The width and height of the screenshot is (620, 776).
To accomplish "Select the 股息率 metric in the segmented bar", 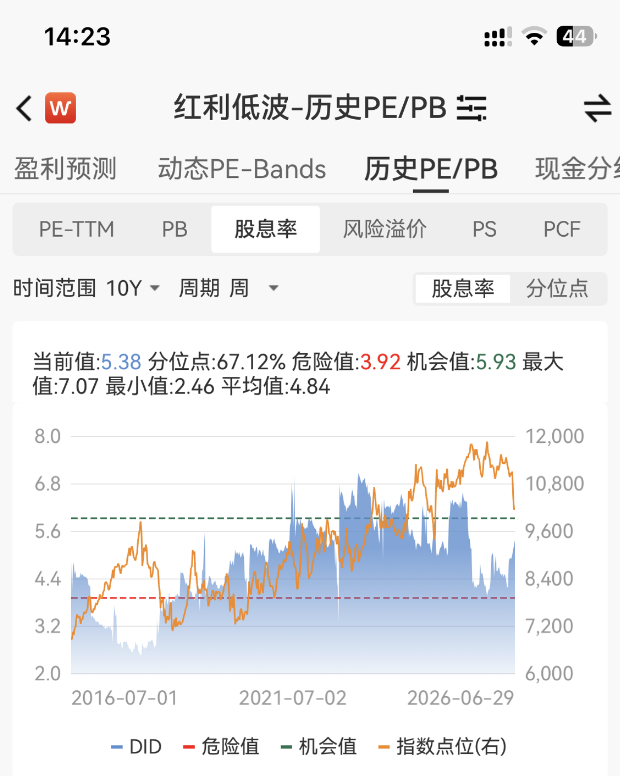I will (266, 229).
